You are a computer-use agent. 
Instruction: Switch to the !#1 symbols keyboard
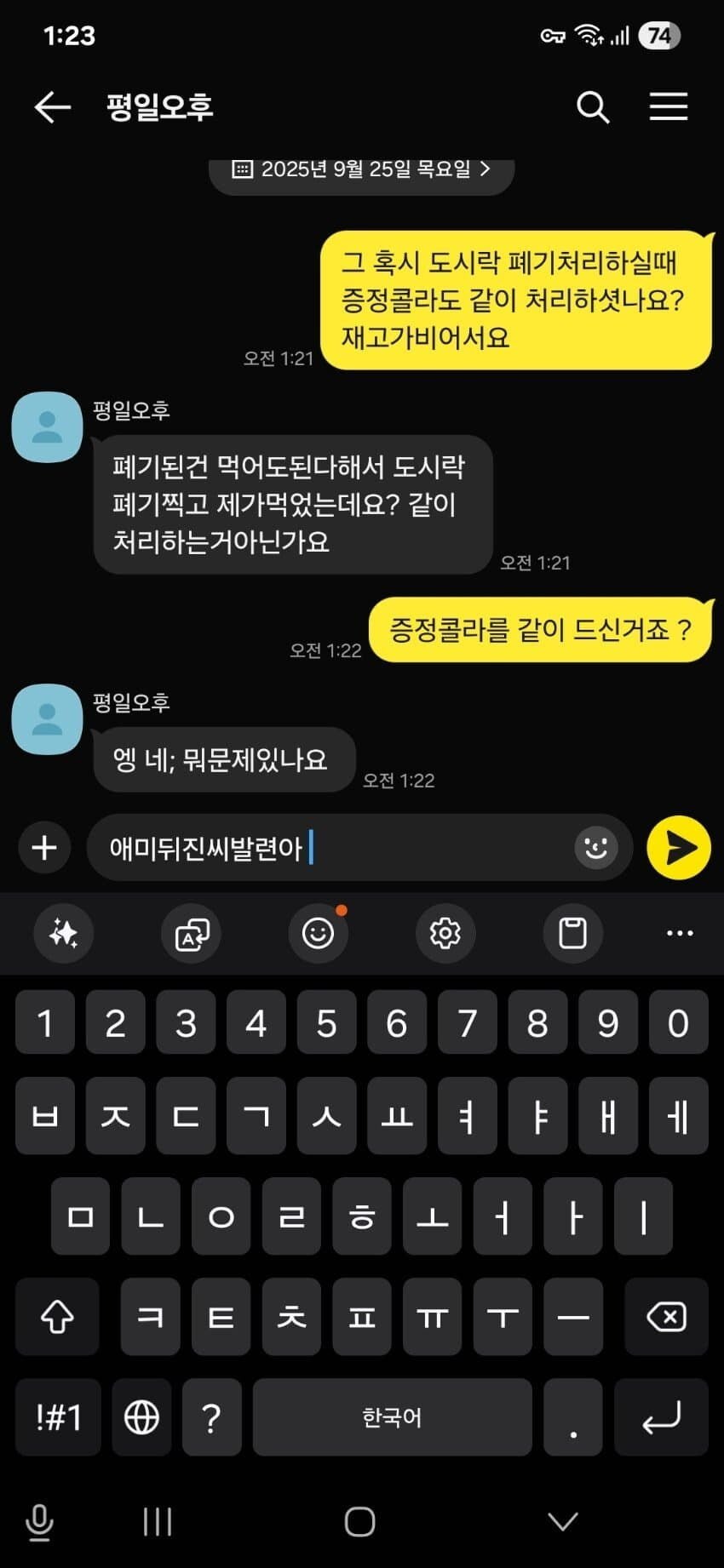[58, 1418]
